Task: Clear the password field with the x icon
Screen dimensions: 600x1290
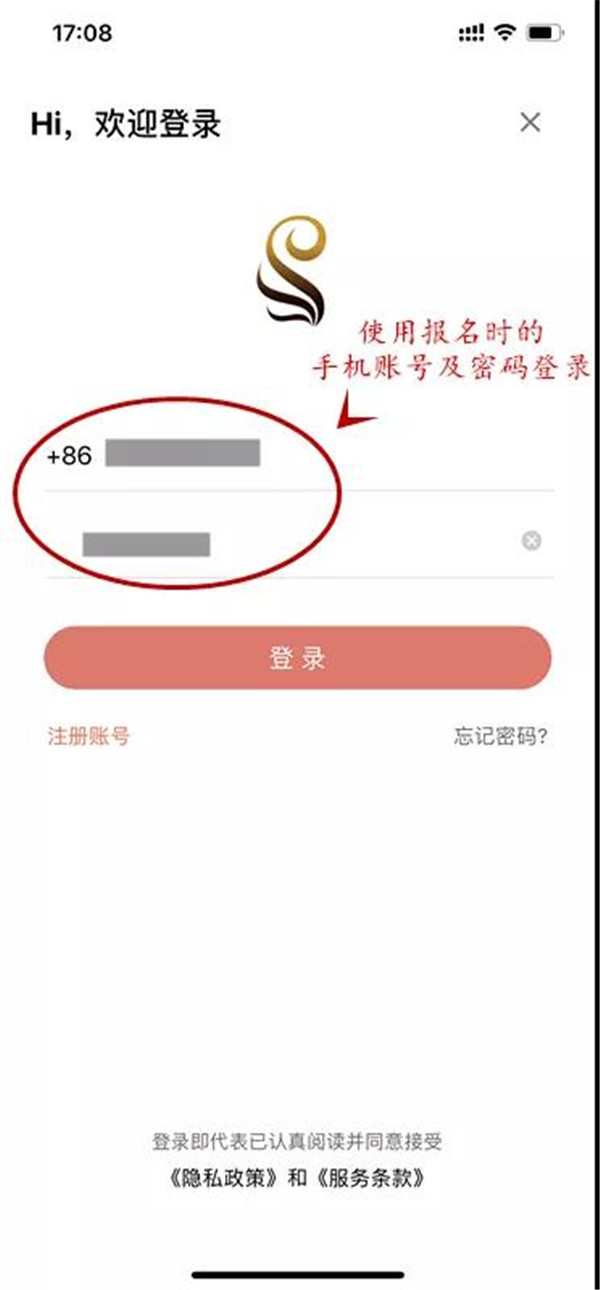Action: pos(532,541)
